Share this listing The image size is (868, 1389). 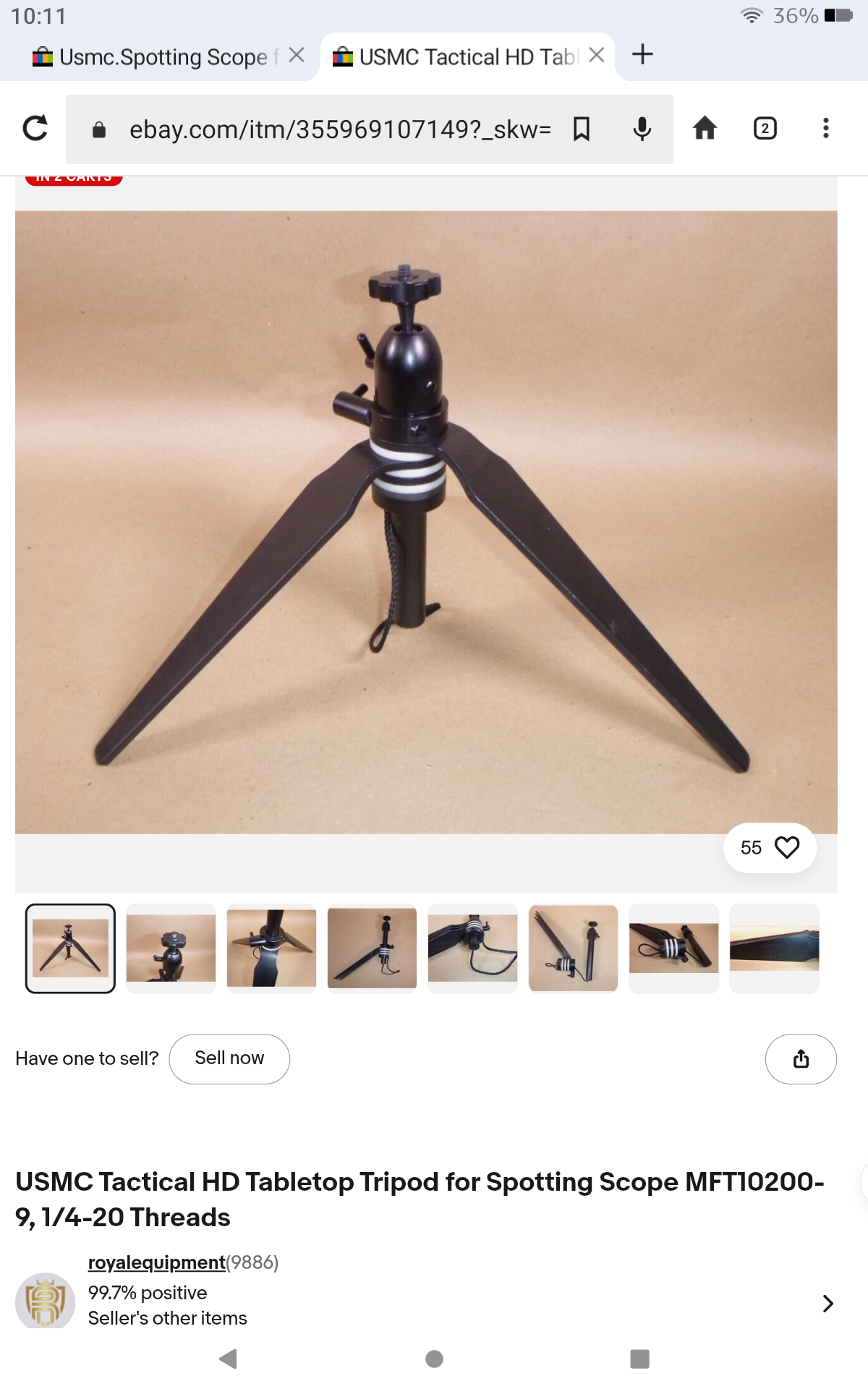(801, 1059)
